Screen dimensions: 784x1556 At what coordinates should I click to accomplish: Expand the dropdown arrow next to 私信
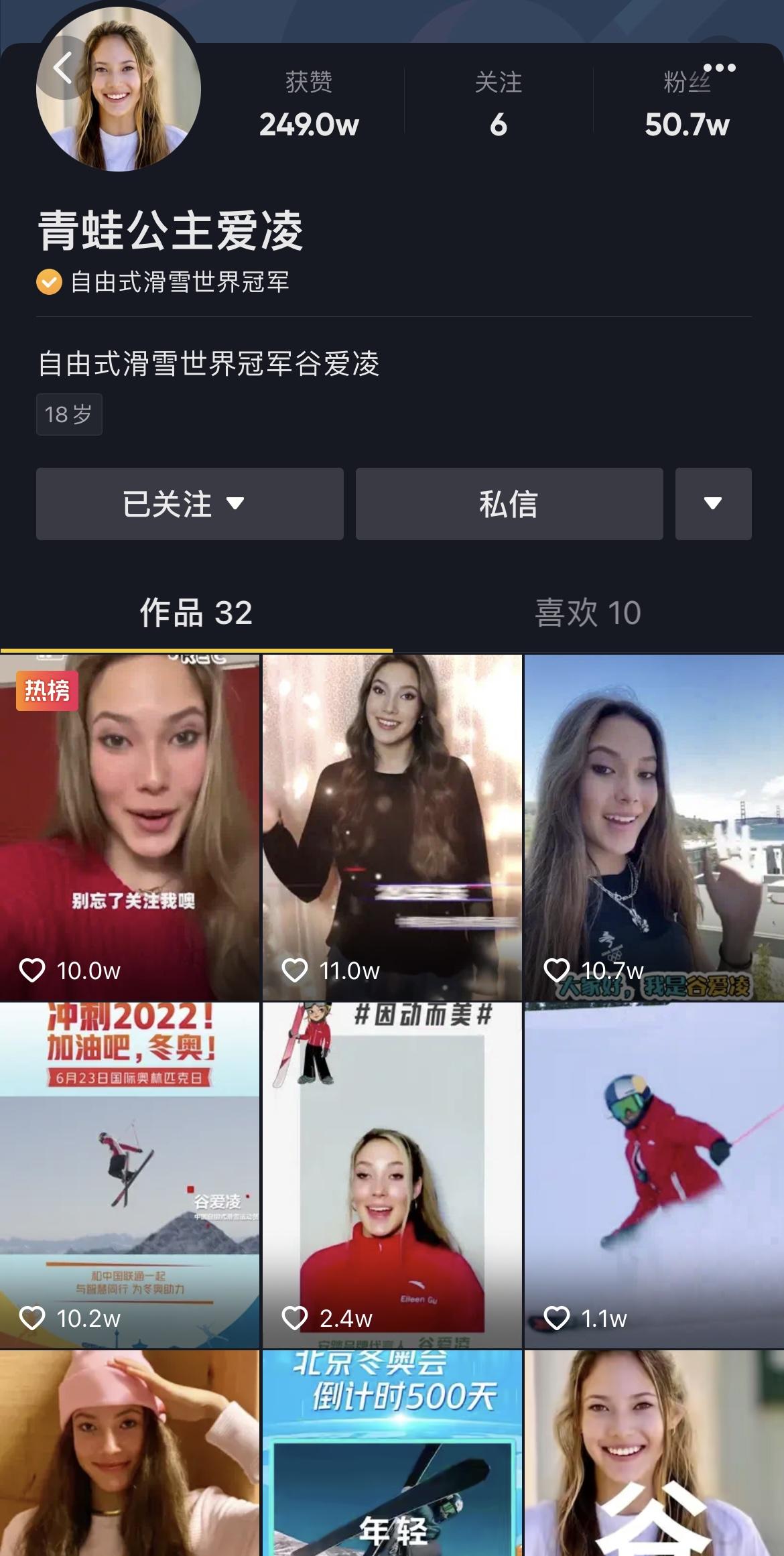pyautogui.click(x=713, y=504)
